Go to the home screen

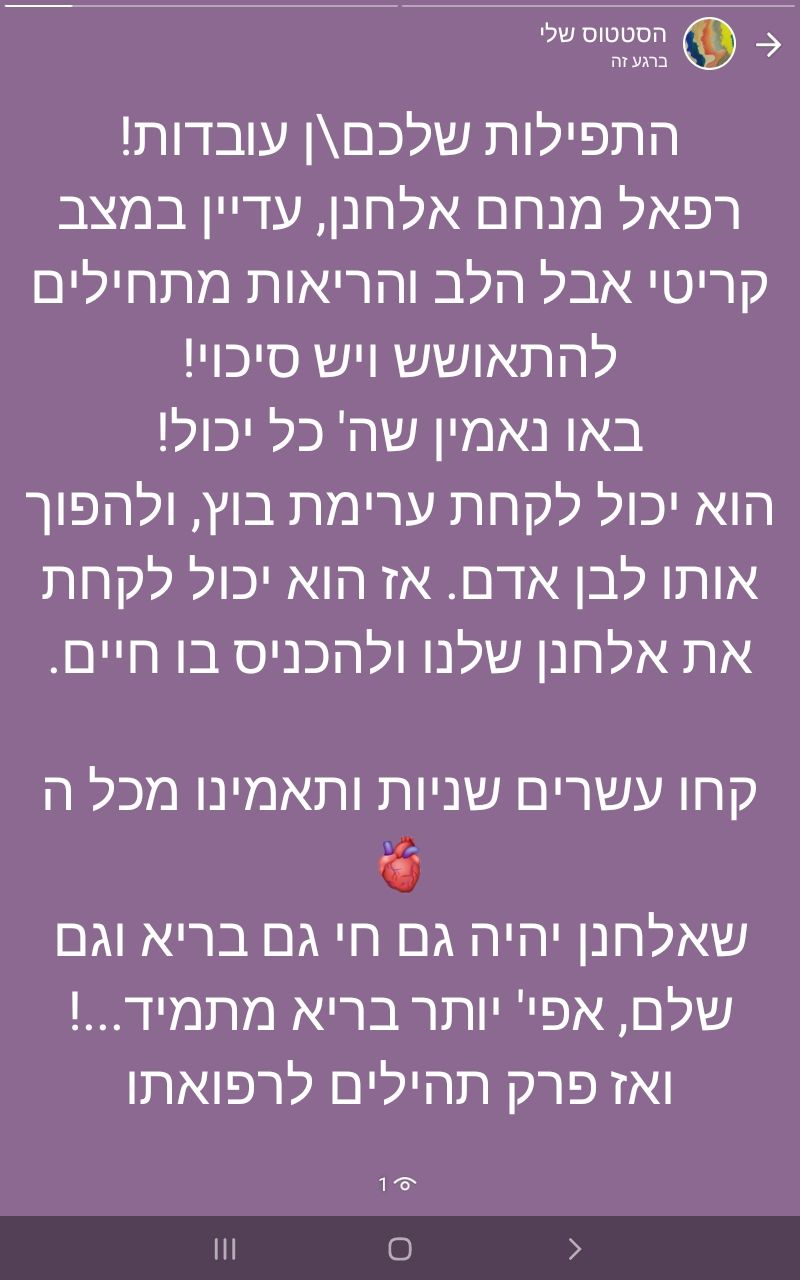pos(400,1248)
